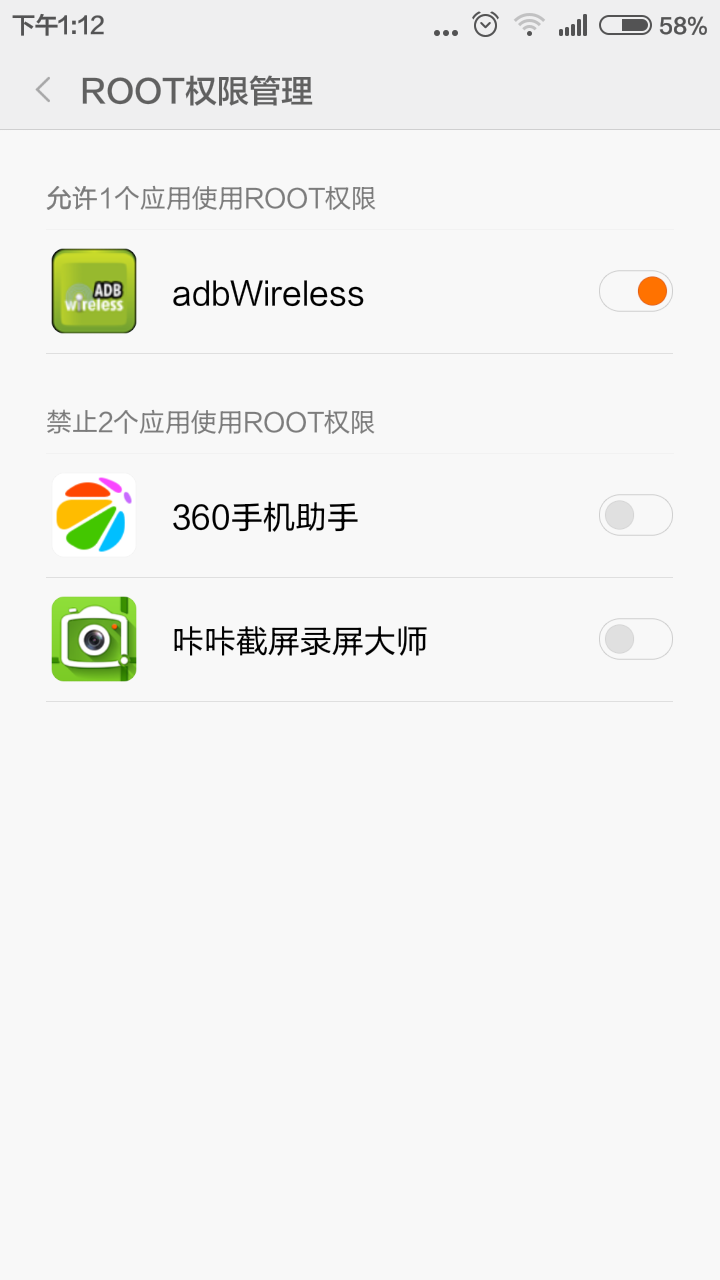Select the 咔咔截屏录屏大师 list entry
Image resolution: width=720 pixels, height=1280 pixels.
pyautogui.click(x=300, y=638)
